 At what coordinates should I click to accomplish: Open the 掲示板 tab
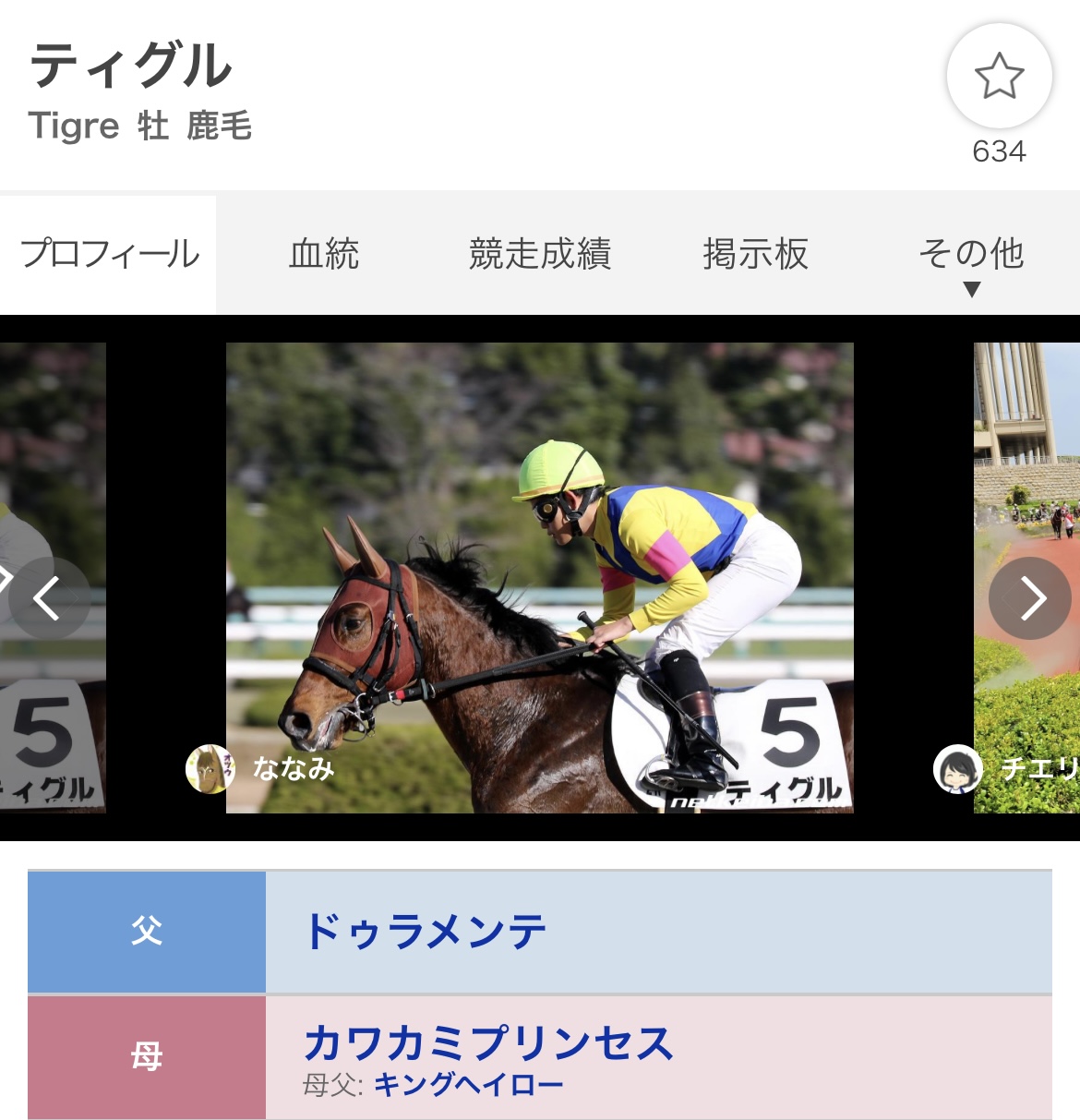(x=755, y=254)
